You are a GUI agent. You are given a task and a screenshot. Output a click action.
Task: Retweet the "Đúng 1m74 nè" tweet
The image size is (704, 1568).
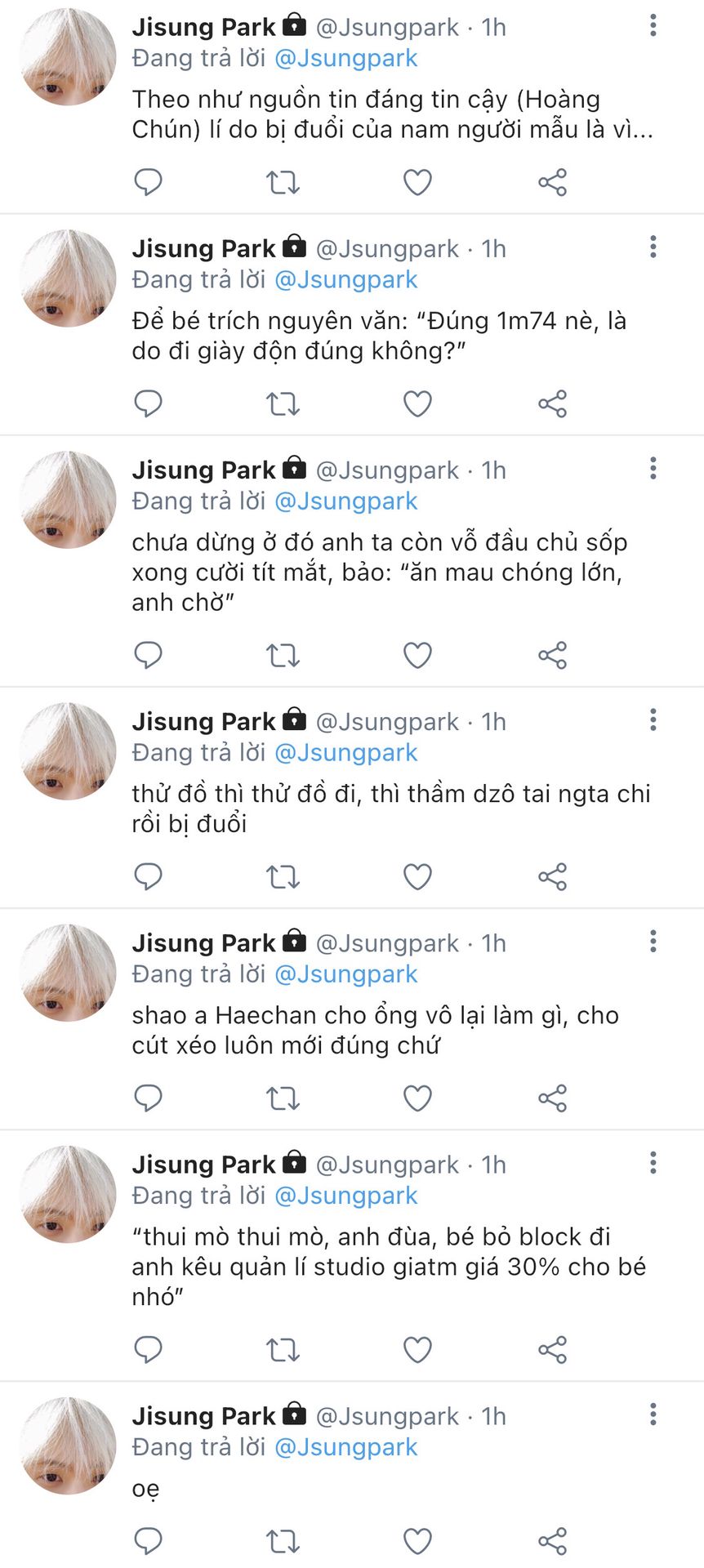[x=283, y=403]
